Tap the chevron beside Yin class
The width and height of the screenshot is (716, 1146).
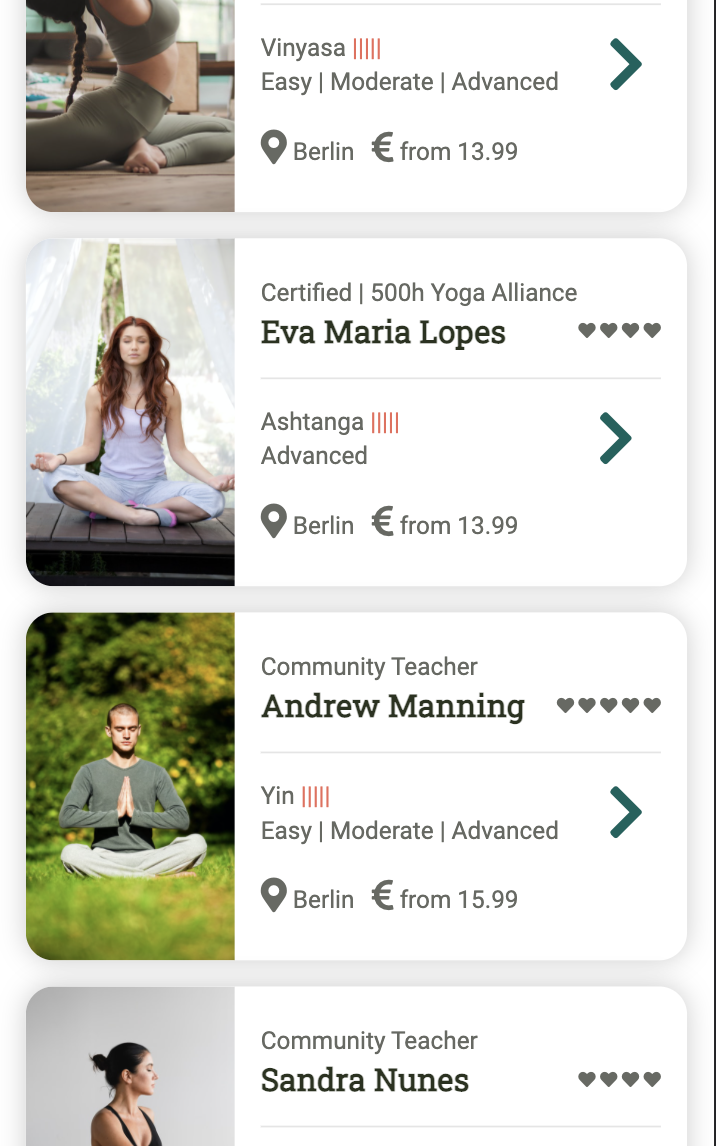click(x=625, y=811)
